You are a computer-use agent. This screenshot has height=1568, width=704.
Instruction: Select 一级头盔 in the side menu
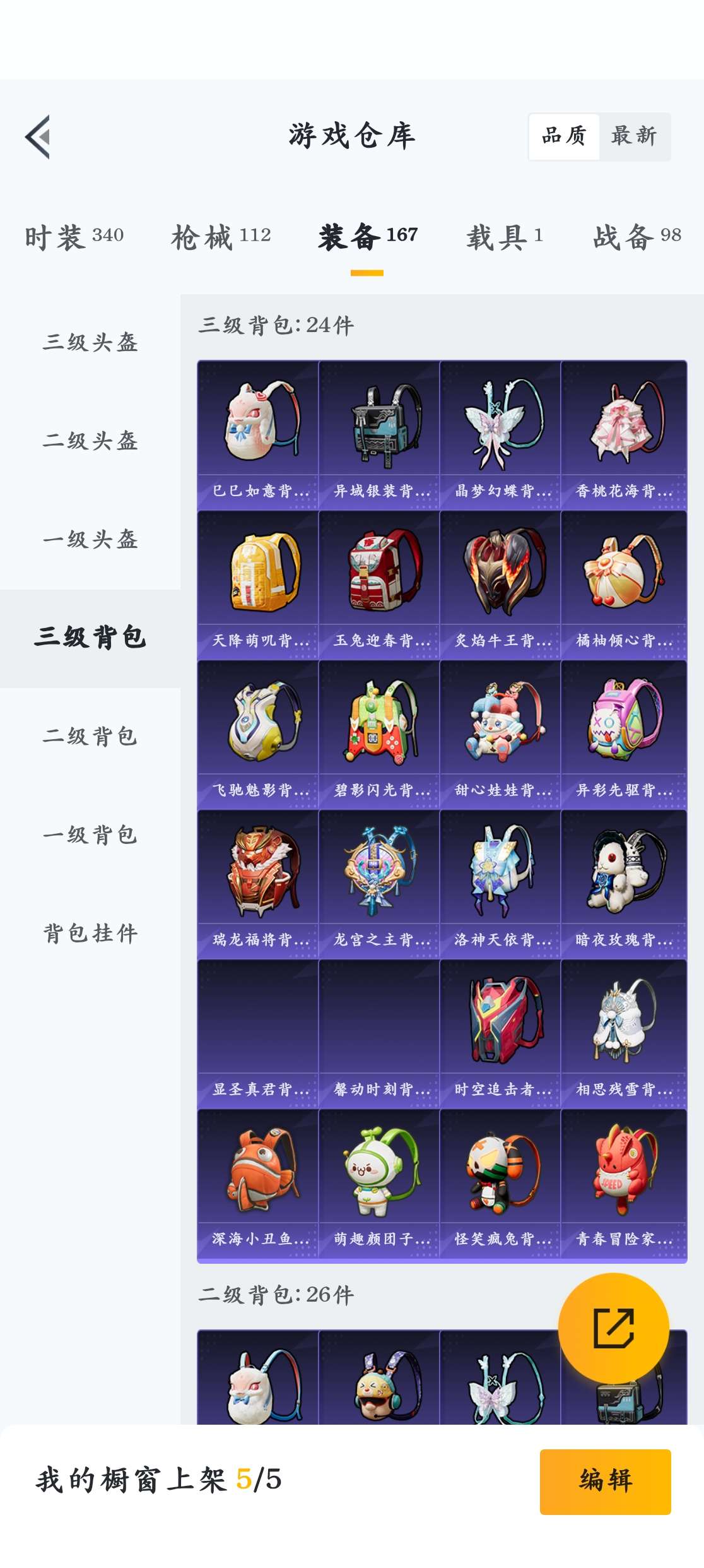pos(90,539)
